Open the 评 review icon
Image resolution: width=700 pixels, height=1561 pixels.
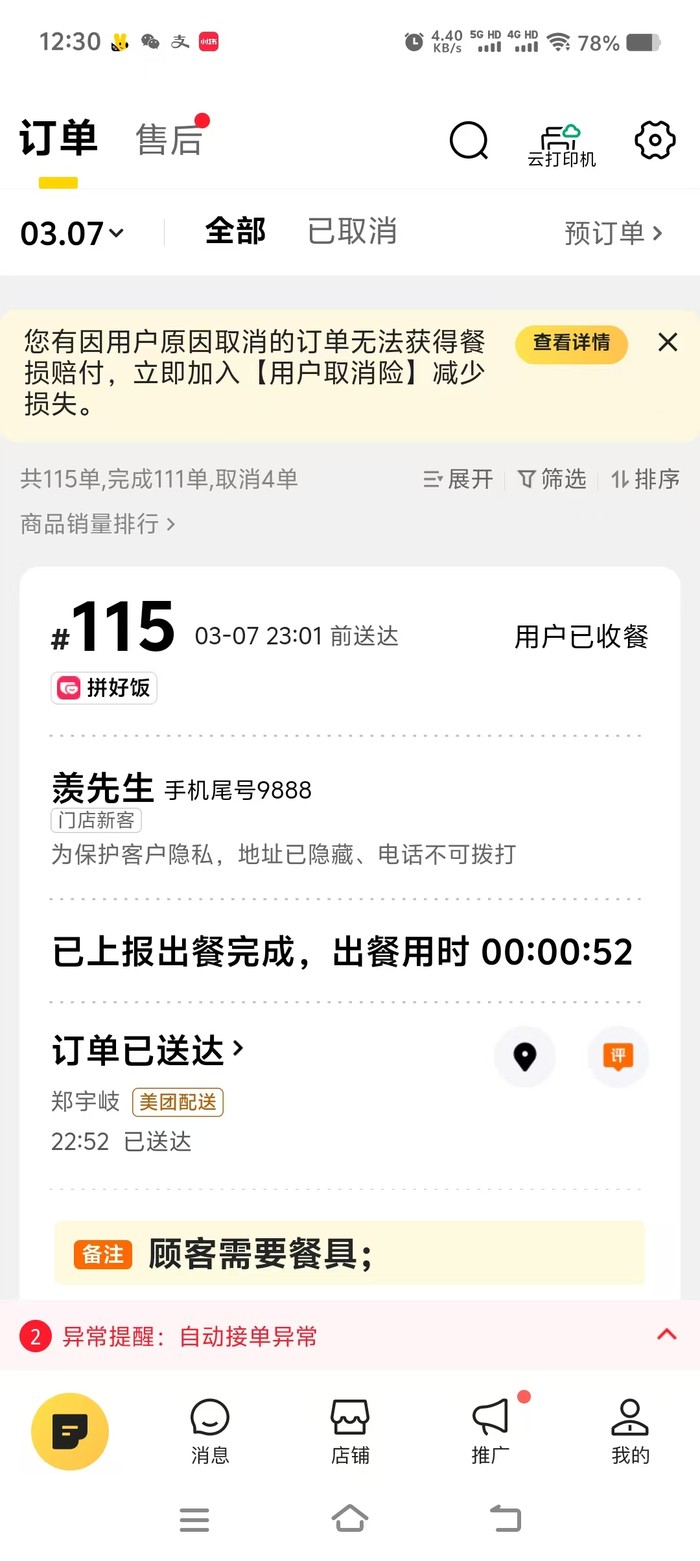[x=618, y=1056]
